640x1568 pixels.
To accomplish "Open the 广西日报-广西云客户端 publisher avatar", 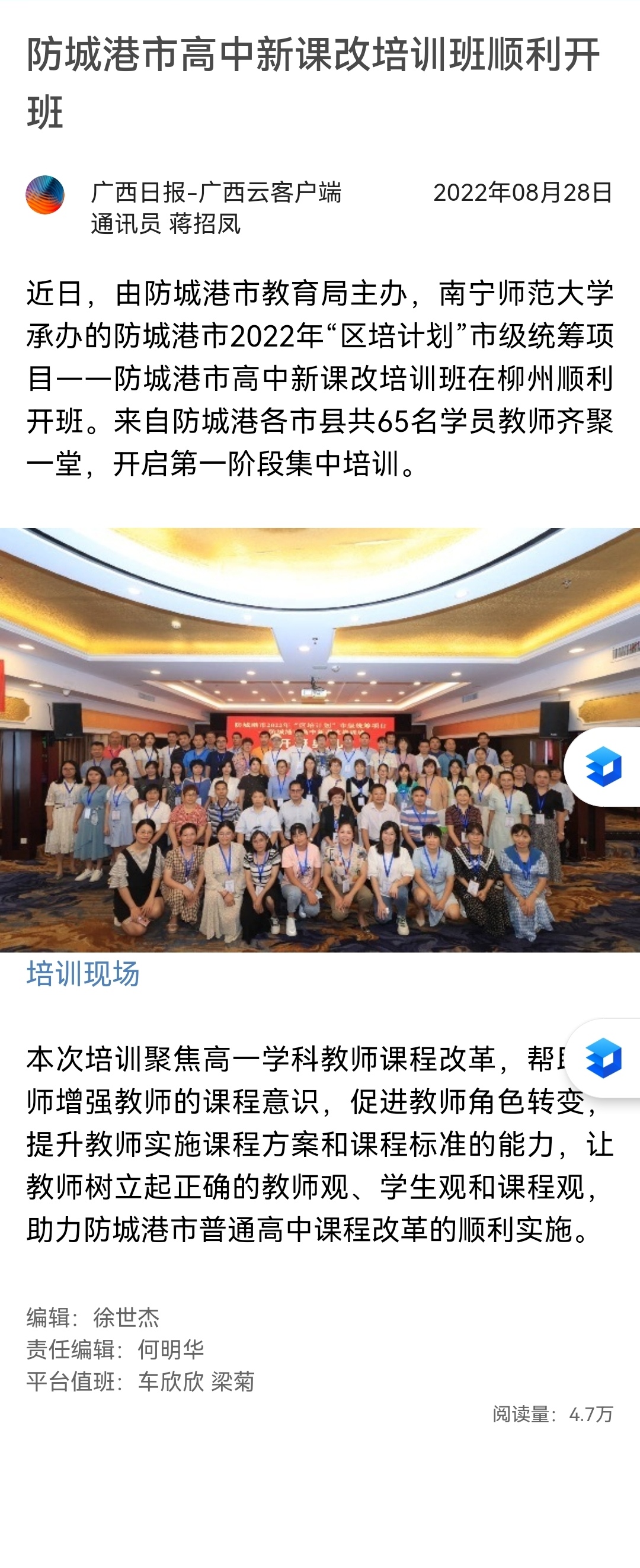I will pos(44,195).
